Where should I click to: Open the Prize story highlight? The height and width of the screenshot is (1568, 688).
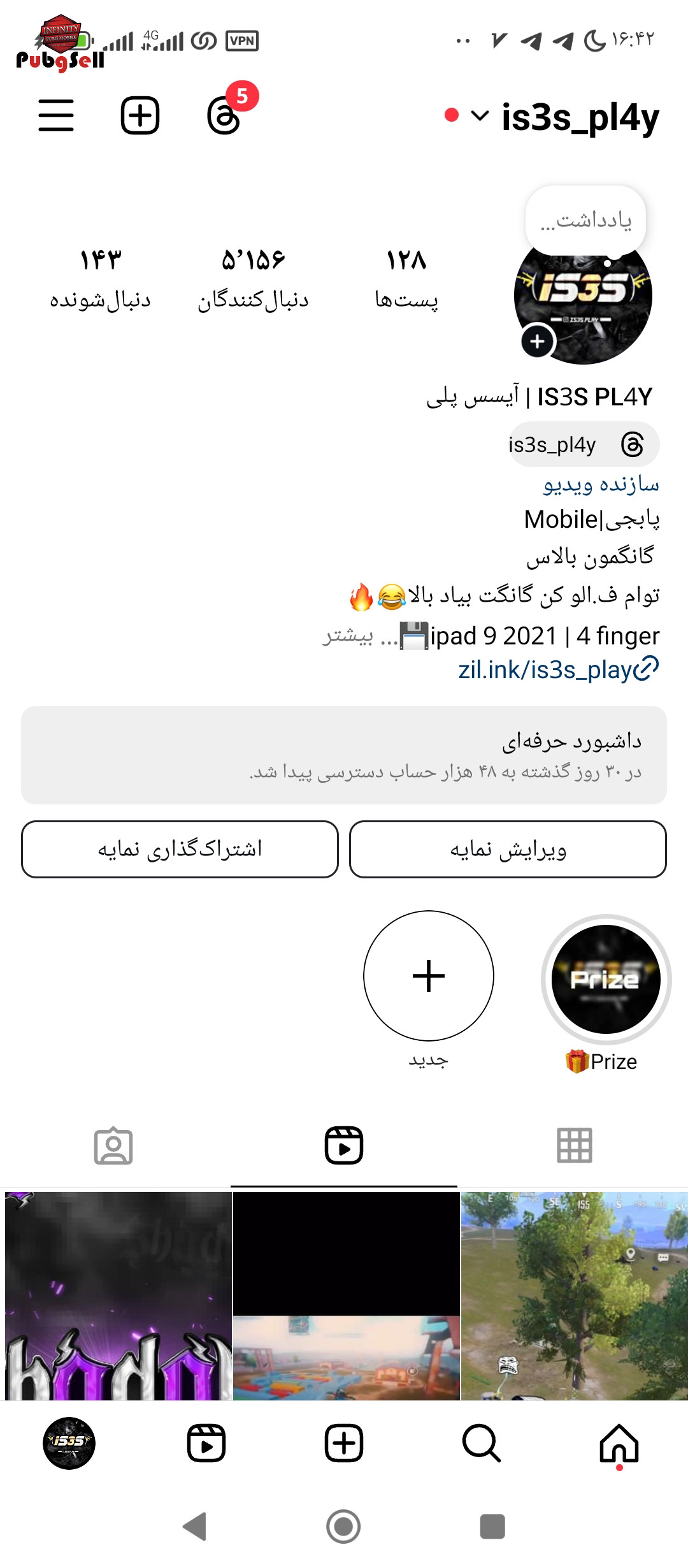point(606,980)
